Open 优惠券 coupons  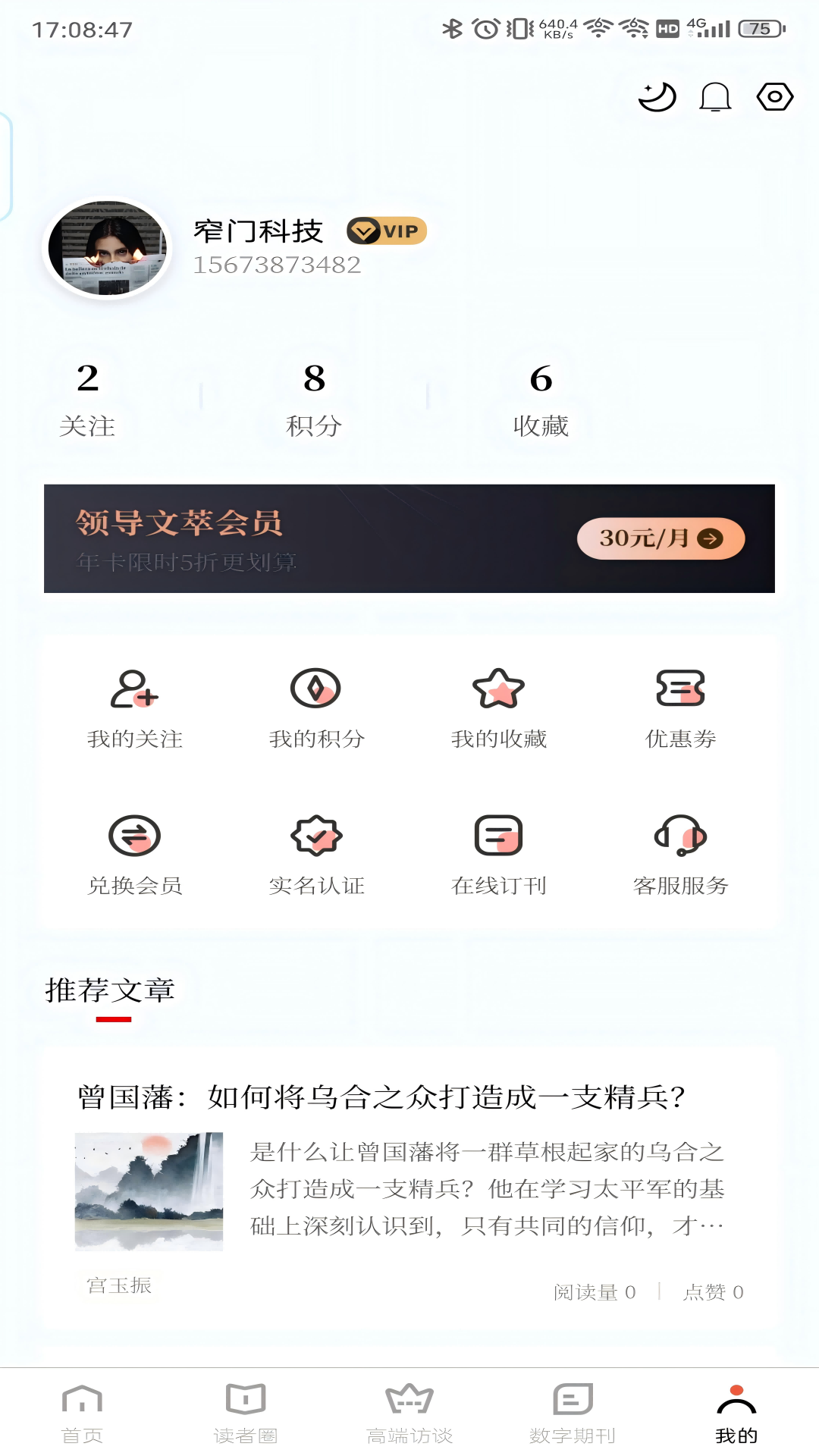click(x=681, y=708)
